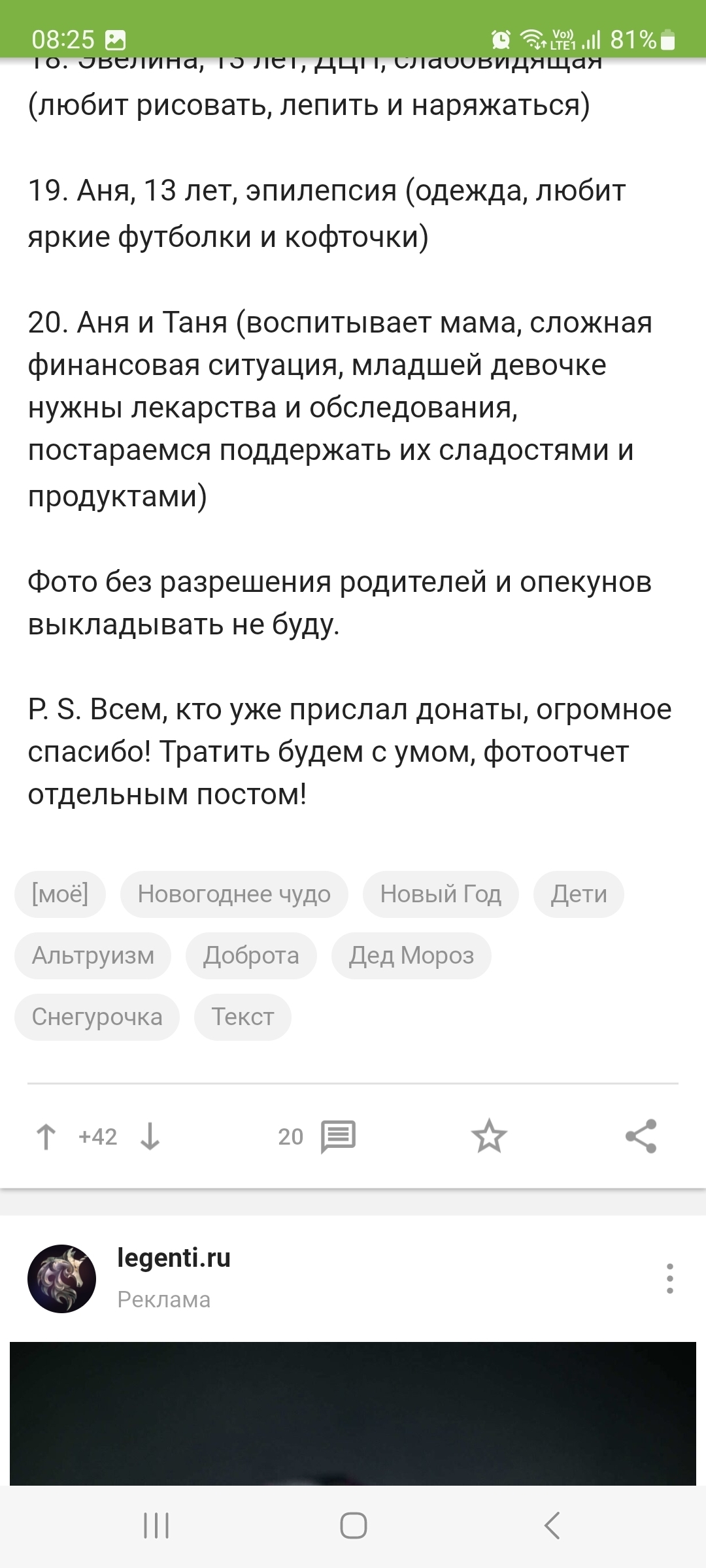
Task: Open the legenti.ru advertiser profile
Action: pyautogui.click(x=174, y=1258)
